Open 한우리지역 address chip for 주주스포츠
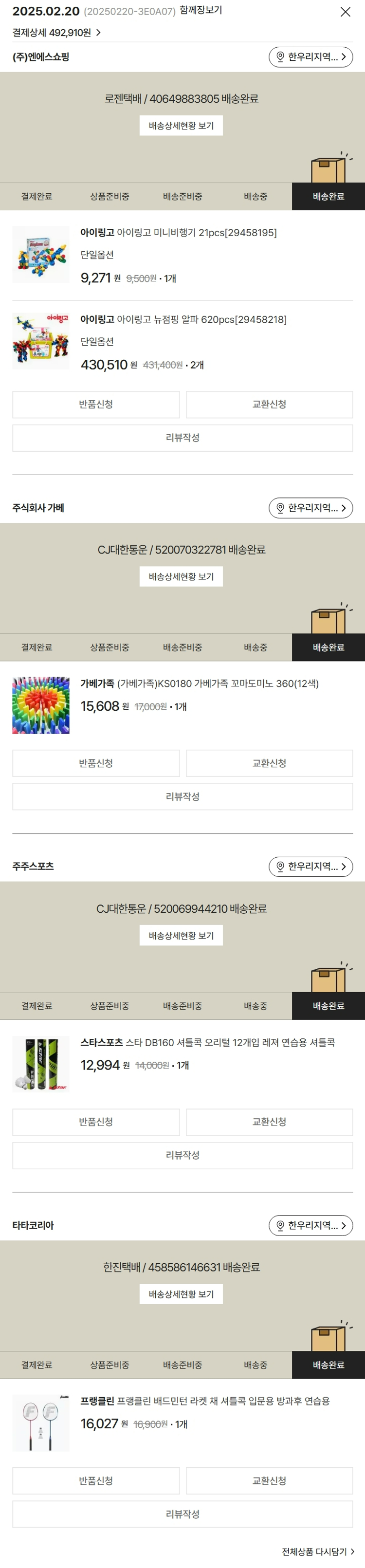This screenshot has width=365, height=1568. click(x=310, y=866)
